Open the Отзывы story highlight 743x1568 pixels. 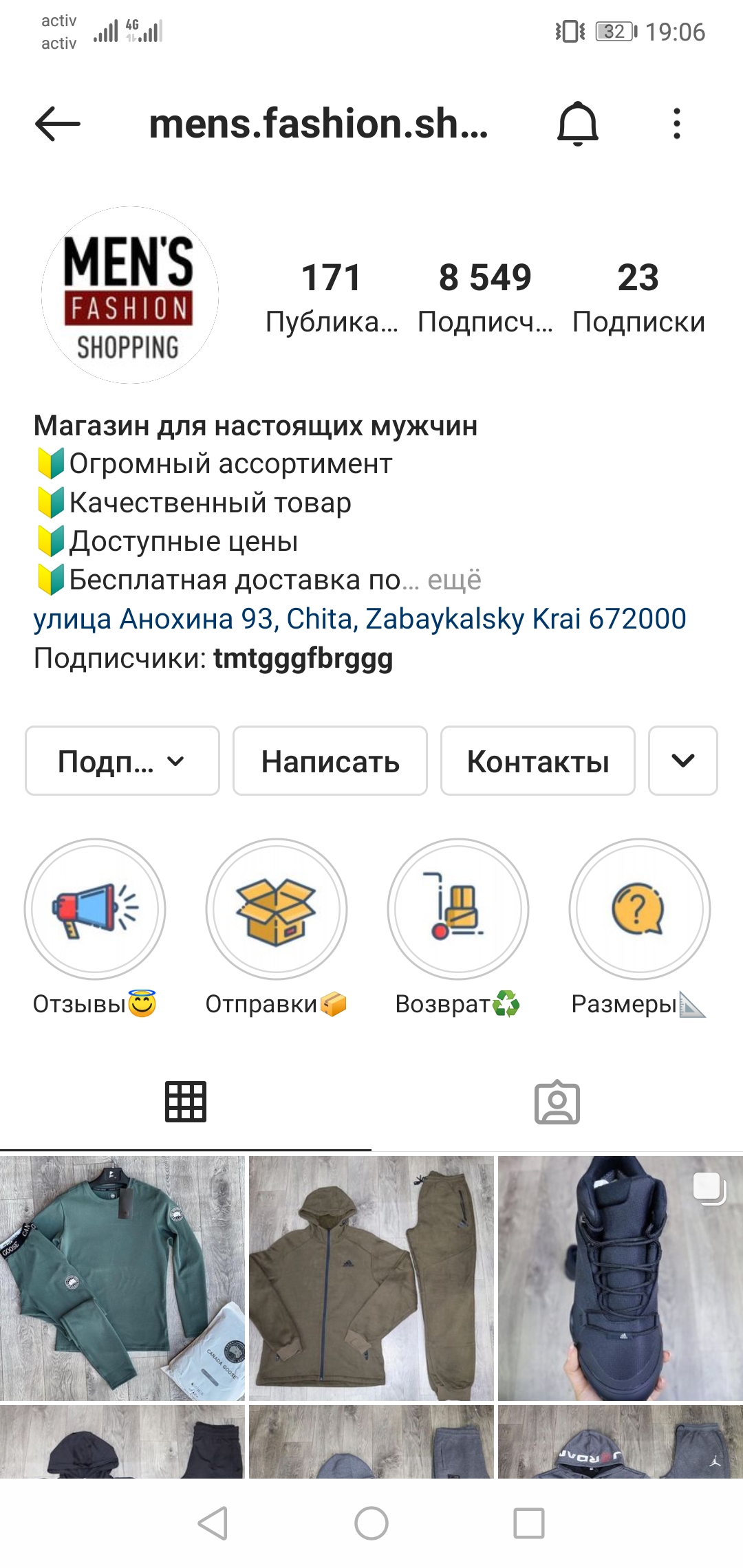(95, 909)
